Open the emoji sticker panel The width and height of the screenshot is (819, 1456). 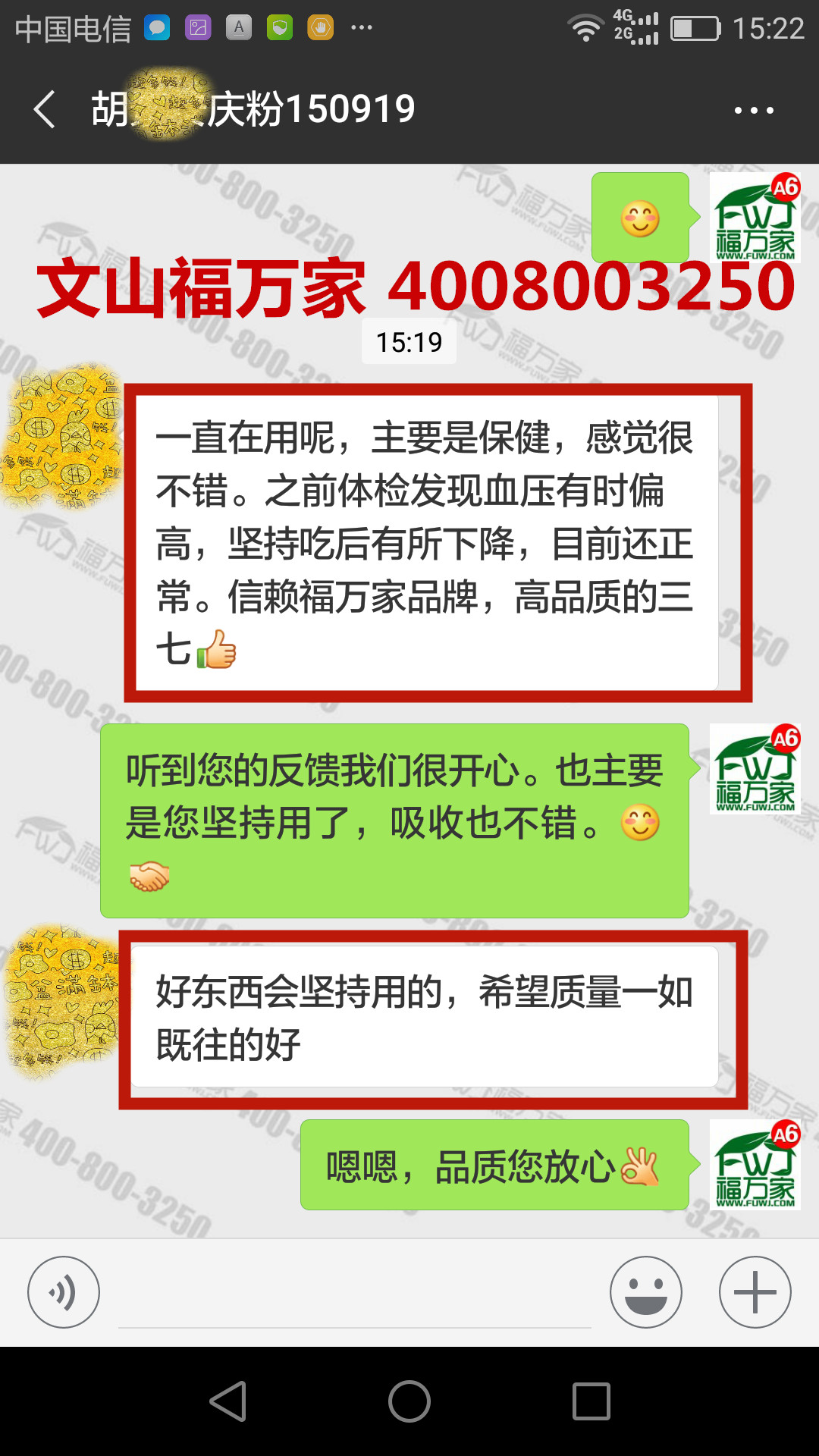(x=646, y=1292)
